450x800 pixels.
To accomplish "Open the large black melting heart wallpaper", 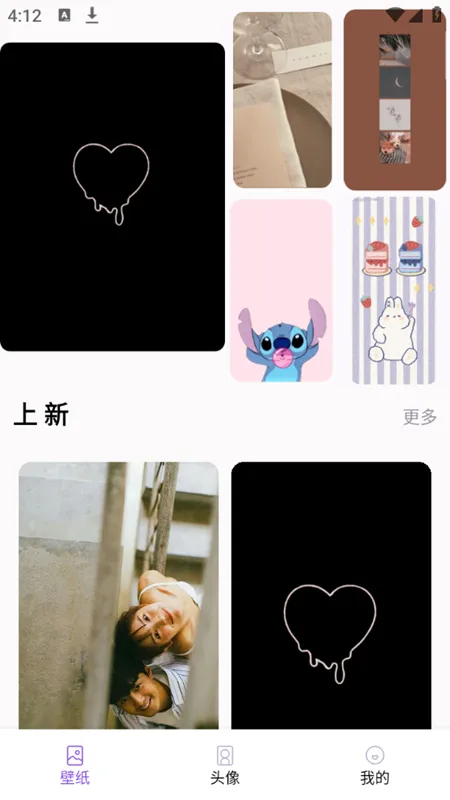I will pyautogui.click(x=112, y=197).
